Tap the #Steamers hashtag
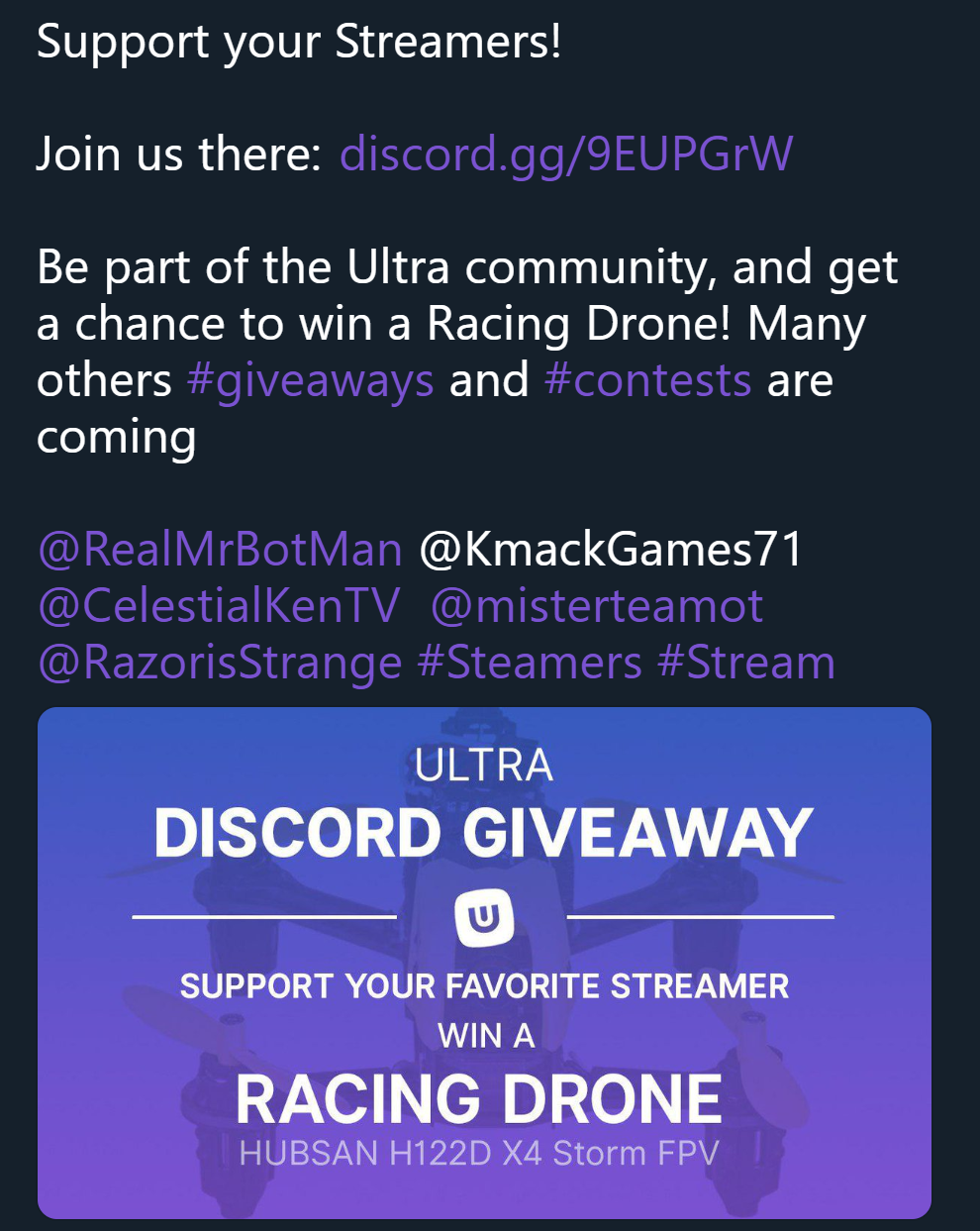This screenshot has width=980, height=1231. pyautogui.click(x=530, y=663)
